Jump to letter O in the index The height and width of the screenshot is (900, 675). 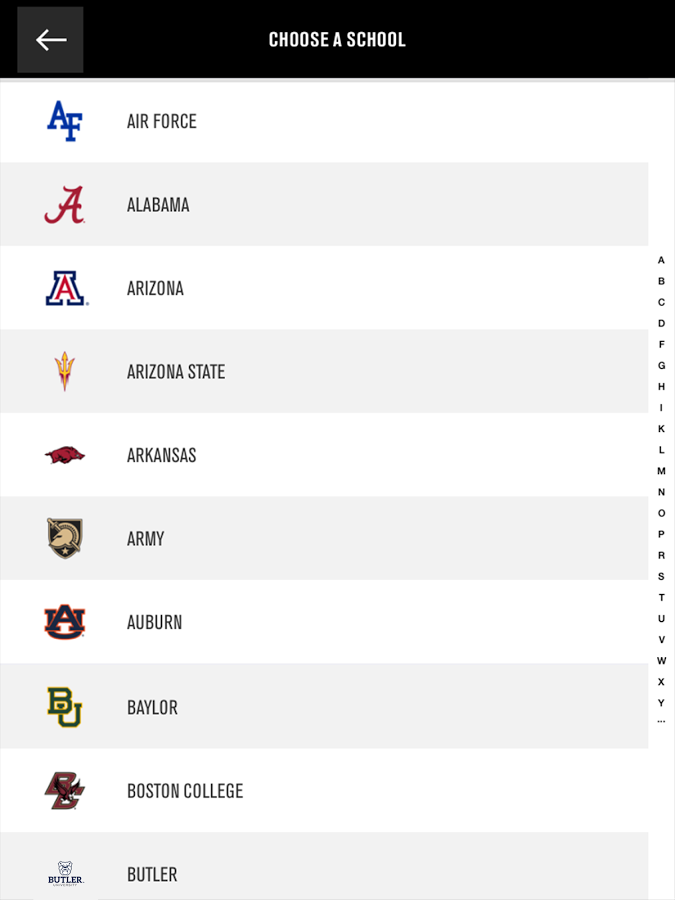pyautogui.click(x=661, y=513)
